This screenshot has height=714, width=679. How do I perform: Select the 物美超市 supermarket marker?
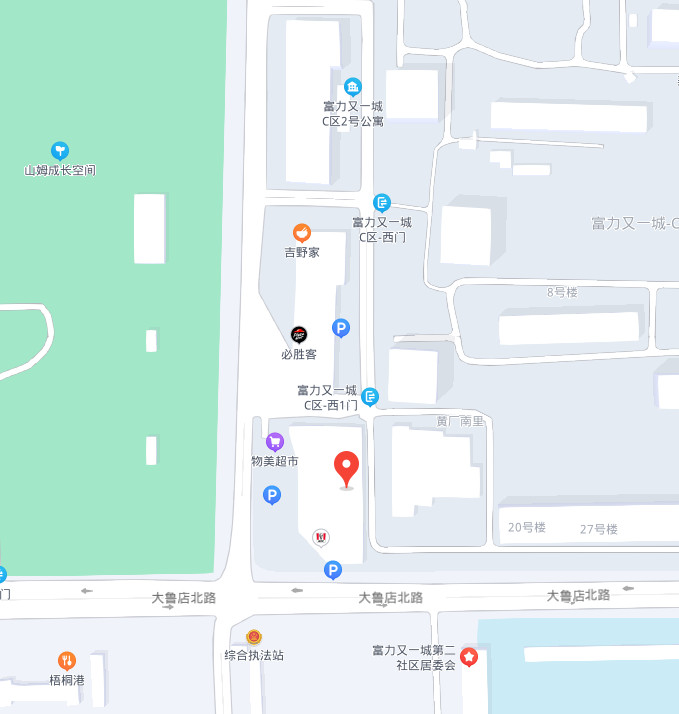point(274,442)
